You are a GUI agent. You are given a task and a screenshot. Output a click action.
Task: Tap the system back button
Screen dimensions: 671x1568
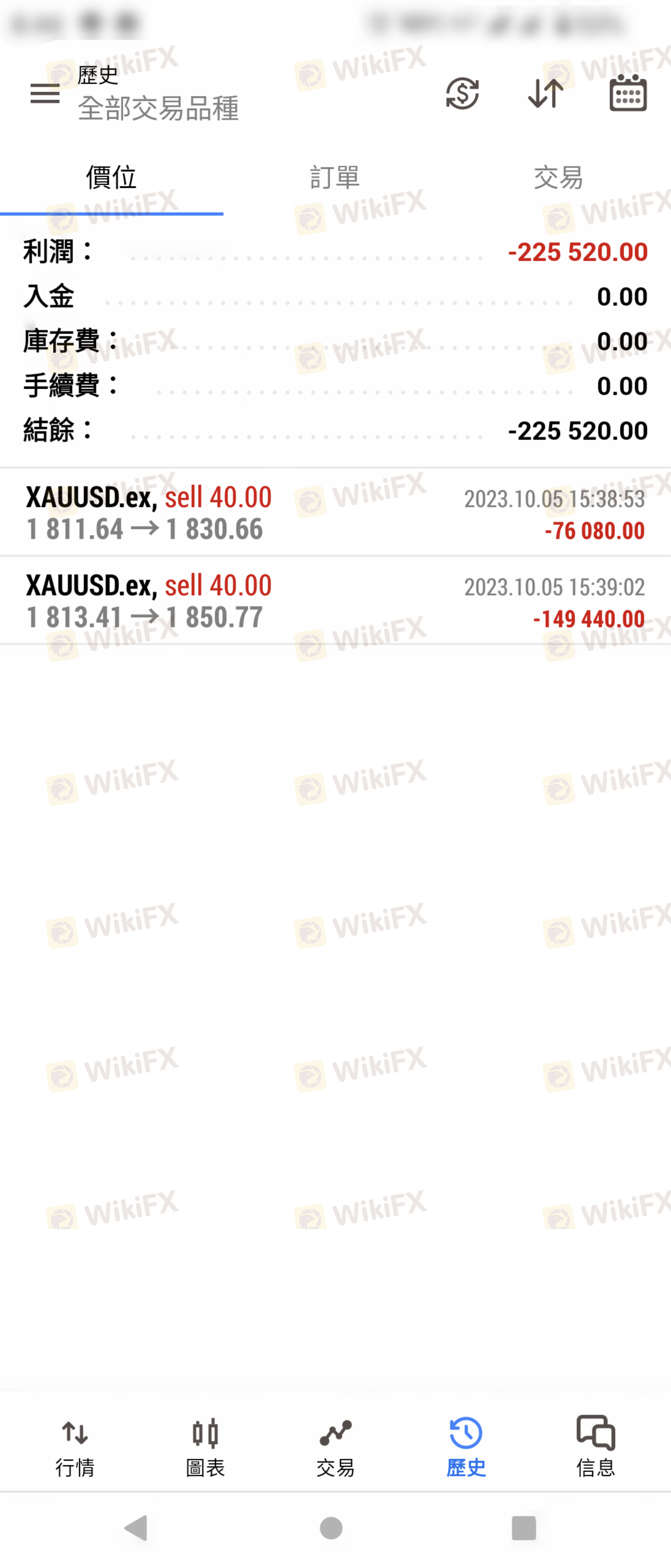coord(136,1528)
